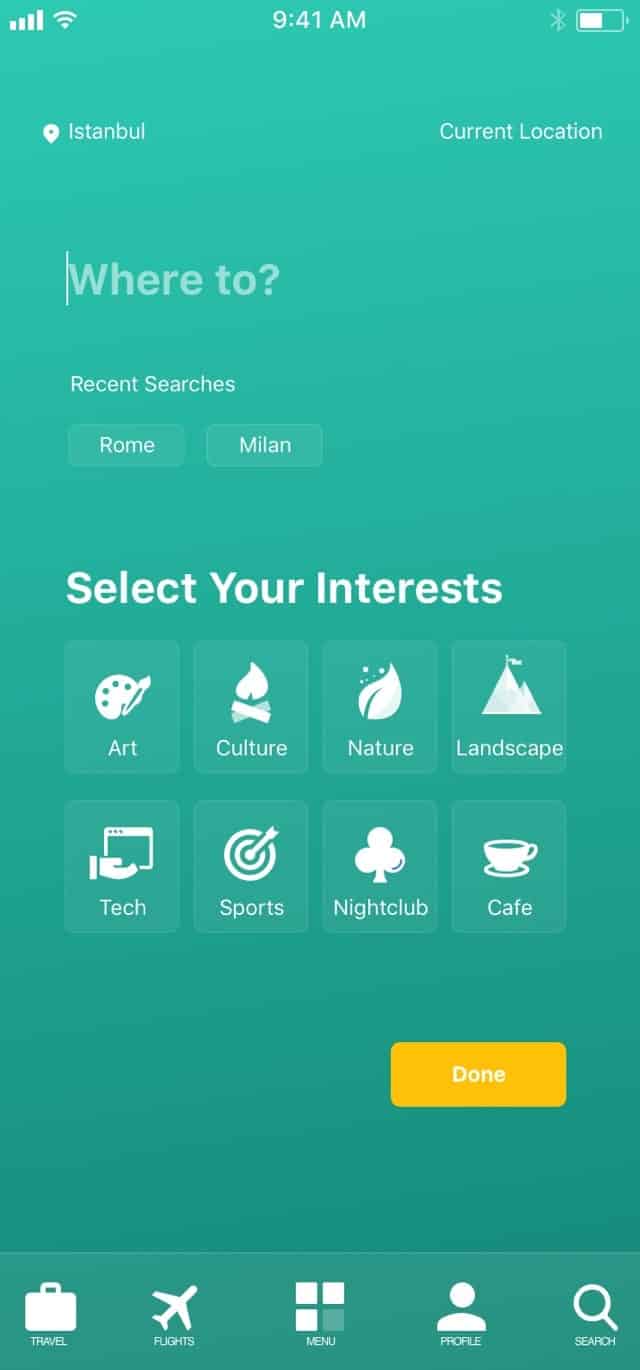The height and width of the screenshot is (1370, 640).
Task: Pick the Tech interest tile
Action: [123, 866]
